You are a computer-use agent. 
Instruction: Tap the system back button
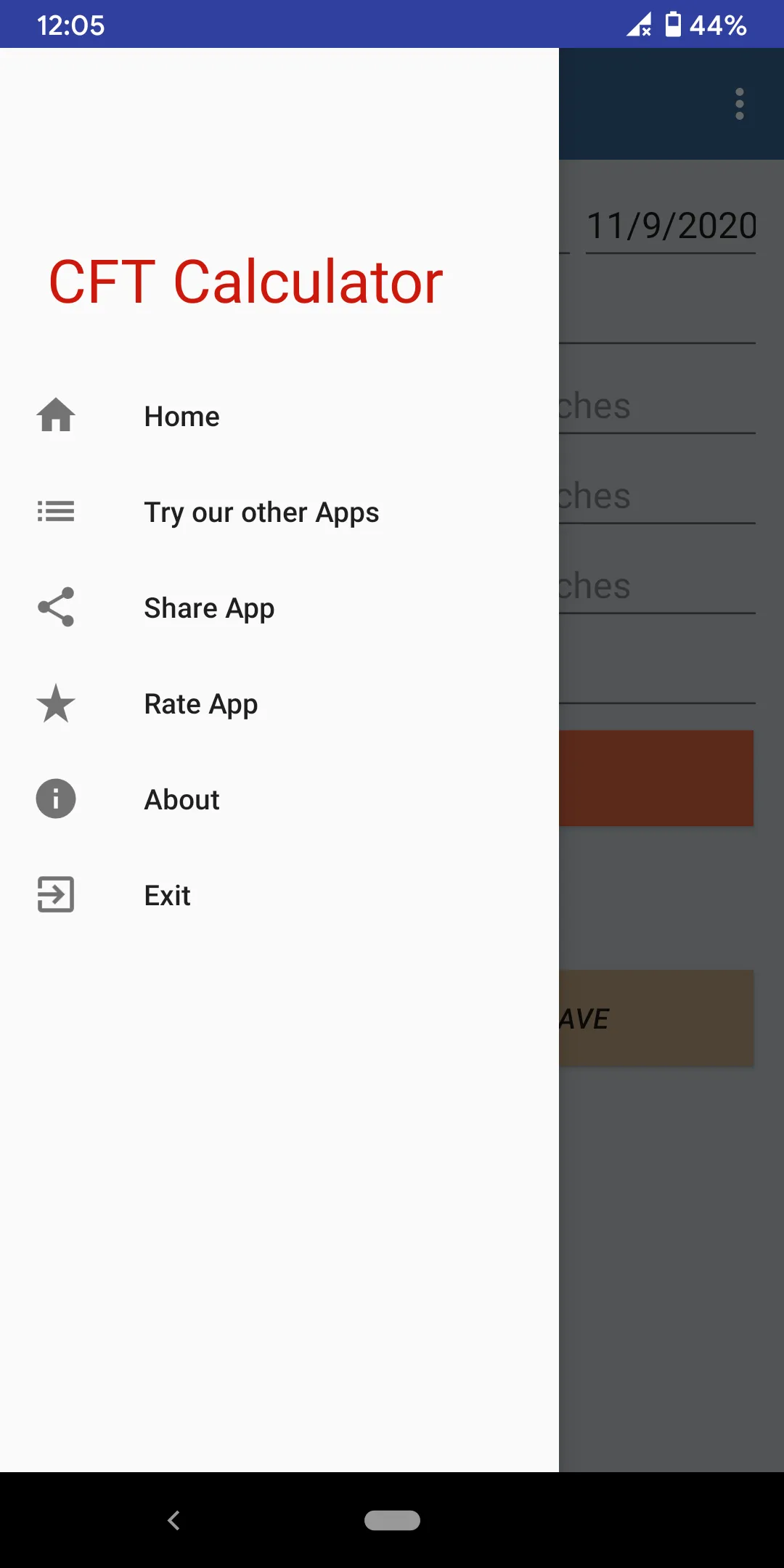point(173,1520)
